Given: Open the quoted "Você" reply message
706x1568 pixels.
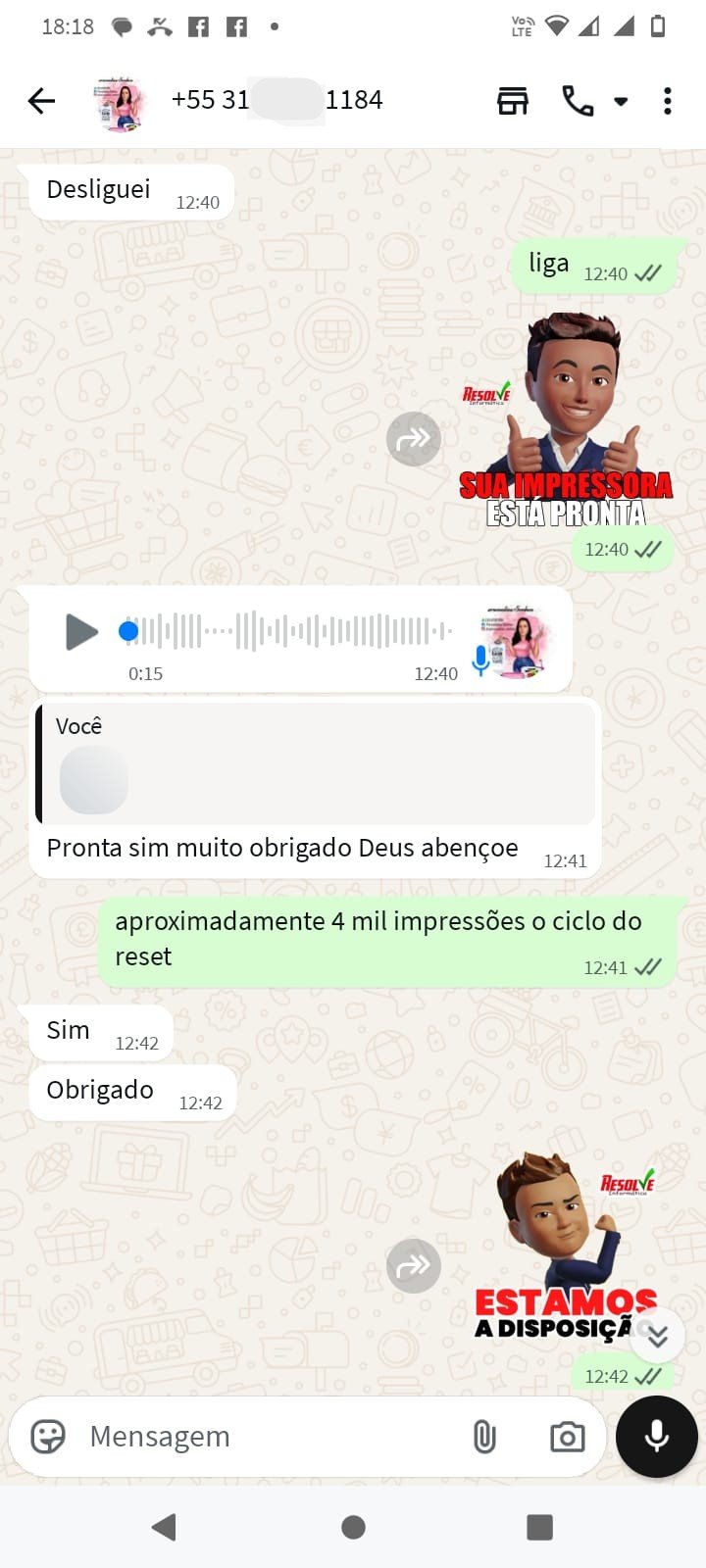Looking at the screenshot, I should pos(316,763).
